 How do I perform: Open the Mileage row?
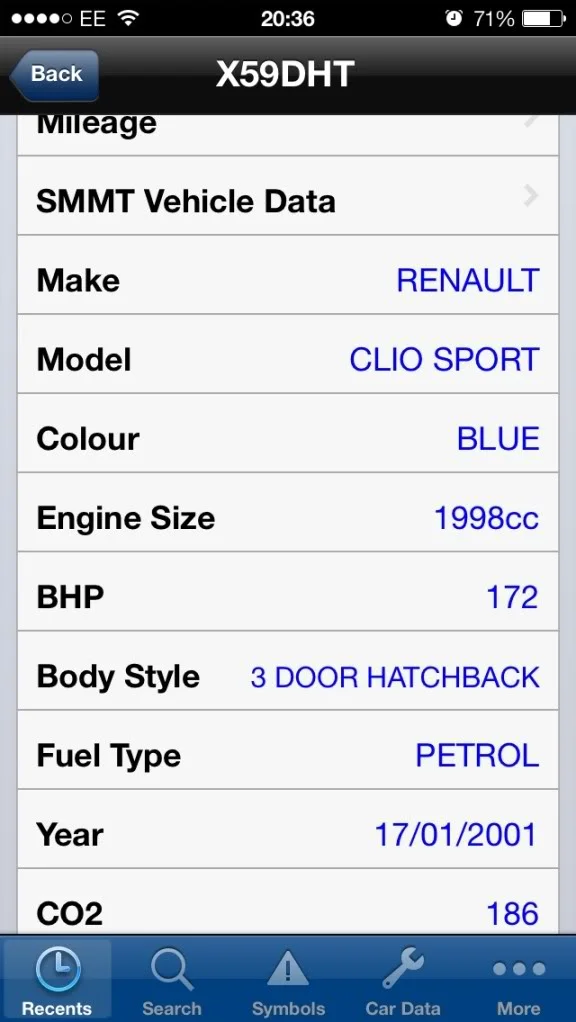[288, 135]
